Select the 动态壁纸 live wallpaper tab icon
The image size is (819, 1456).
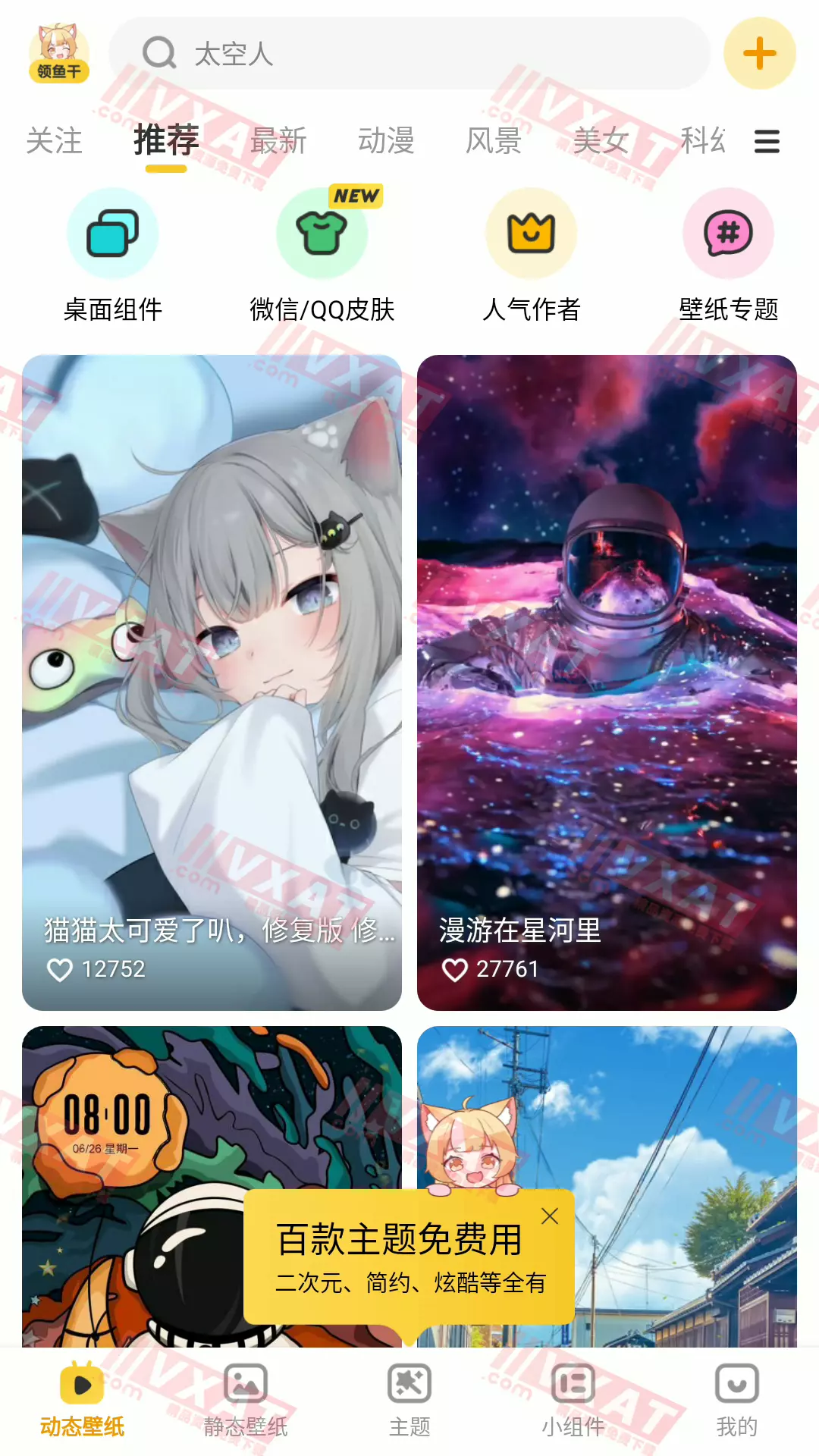click(x=82, y=1385)
